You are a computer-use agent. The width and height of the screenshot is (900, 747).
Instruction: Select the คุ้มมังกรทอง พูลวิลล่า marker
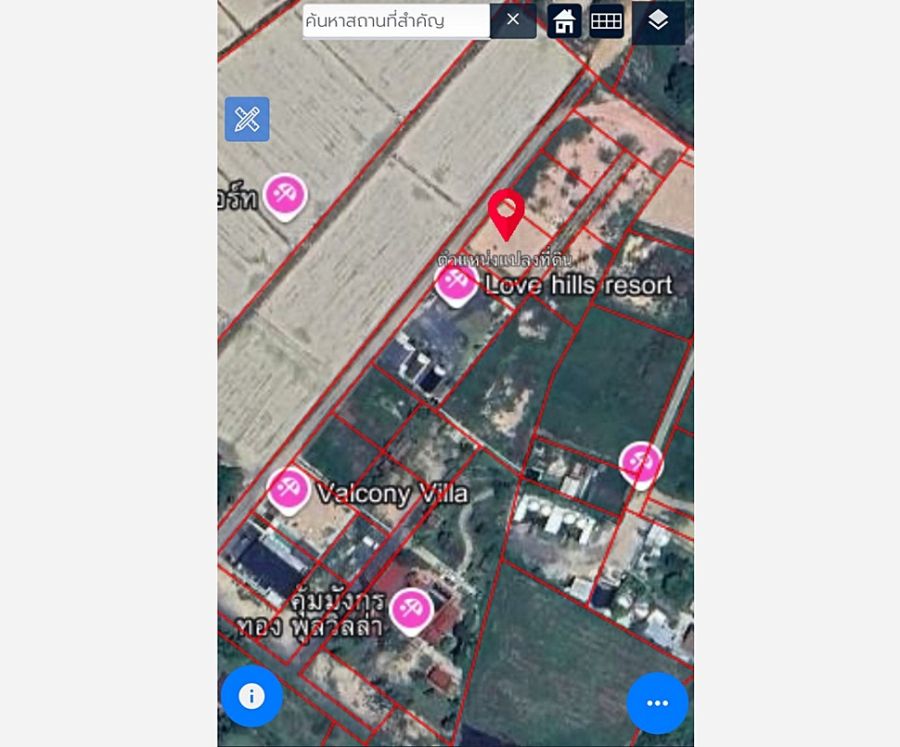(410, 609)
